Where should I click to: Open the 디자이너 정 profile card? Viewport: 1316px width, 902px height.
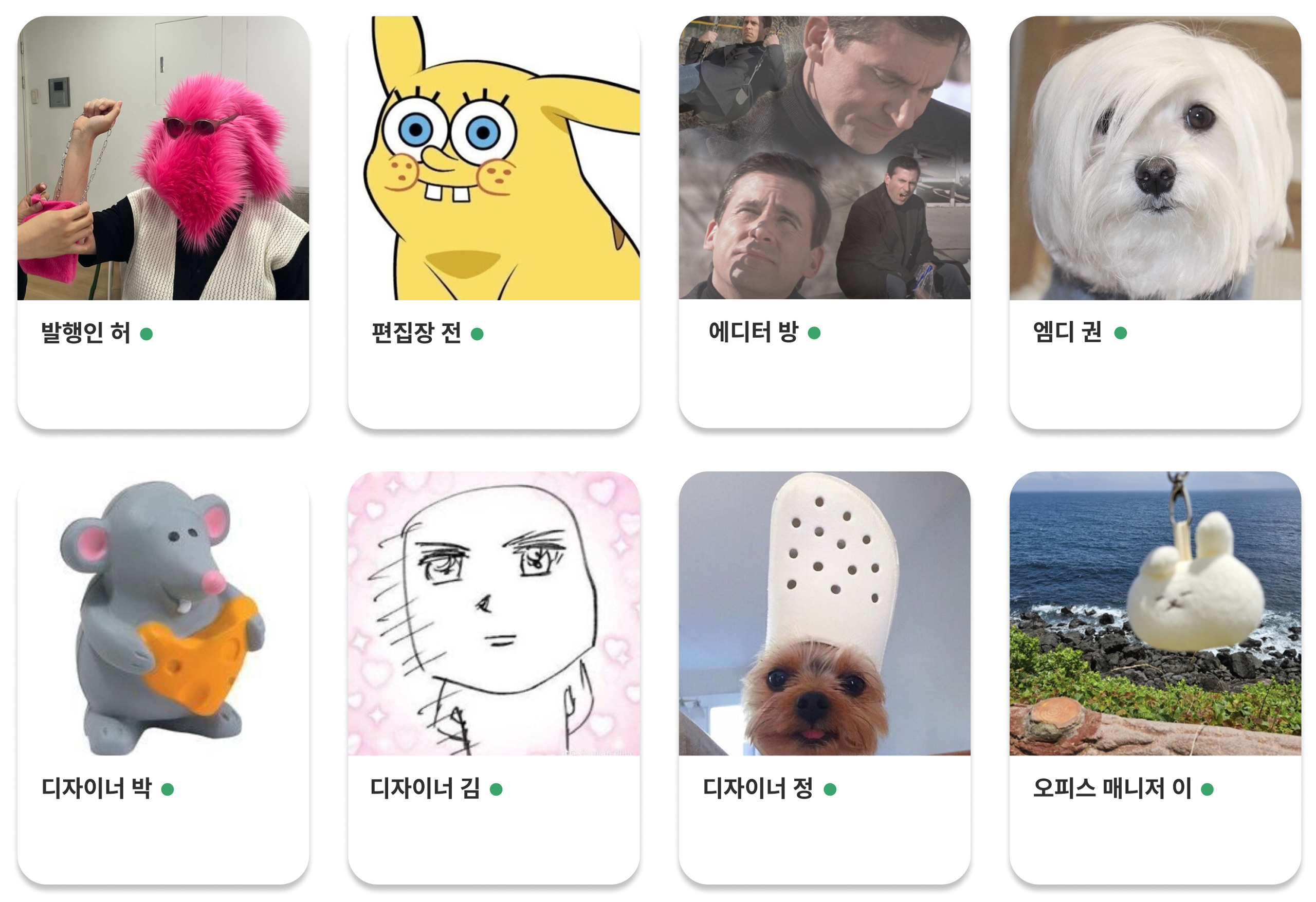point(825,677)
